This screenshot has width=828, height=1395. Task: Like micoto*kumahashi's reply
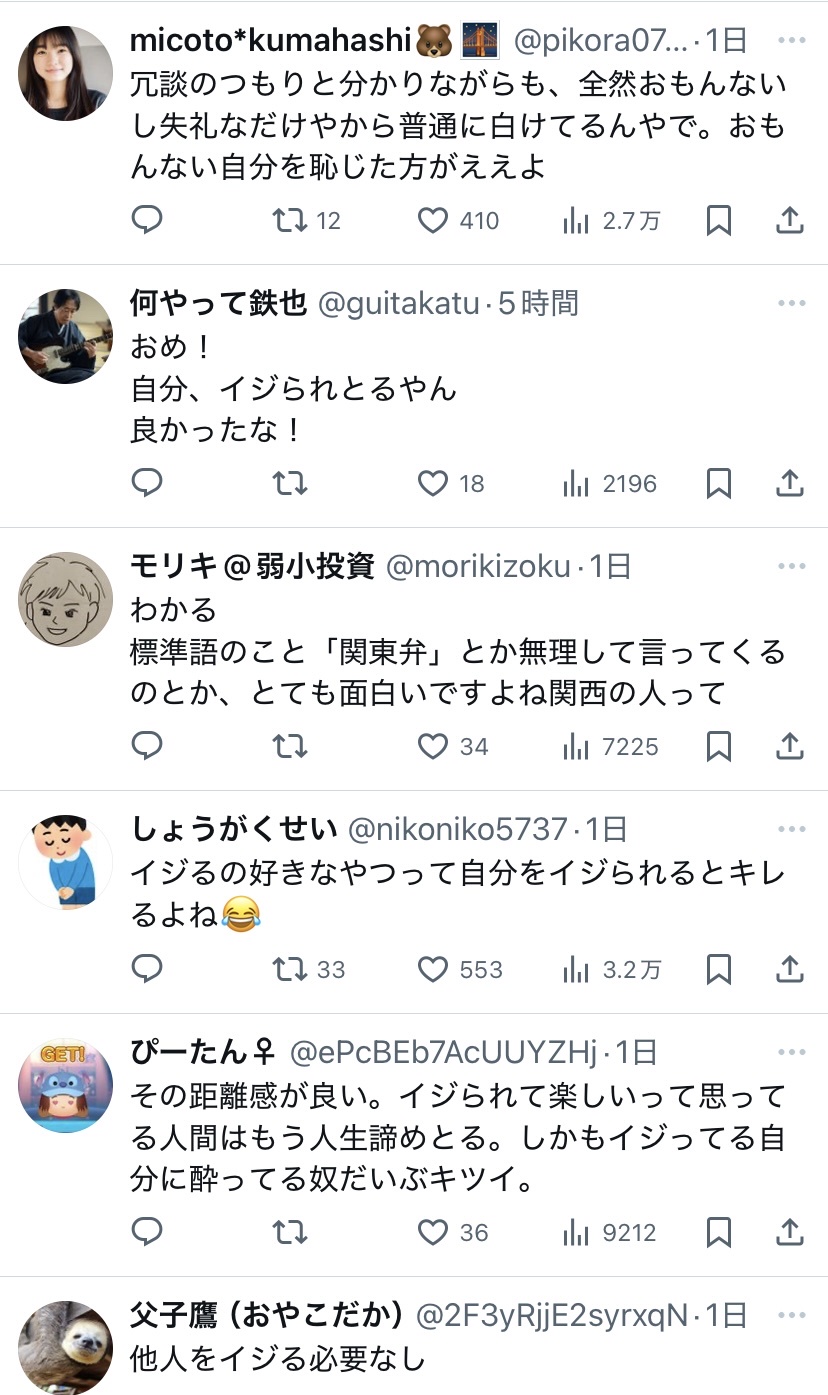pyautogui.click(x=432, y=221)
